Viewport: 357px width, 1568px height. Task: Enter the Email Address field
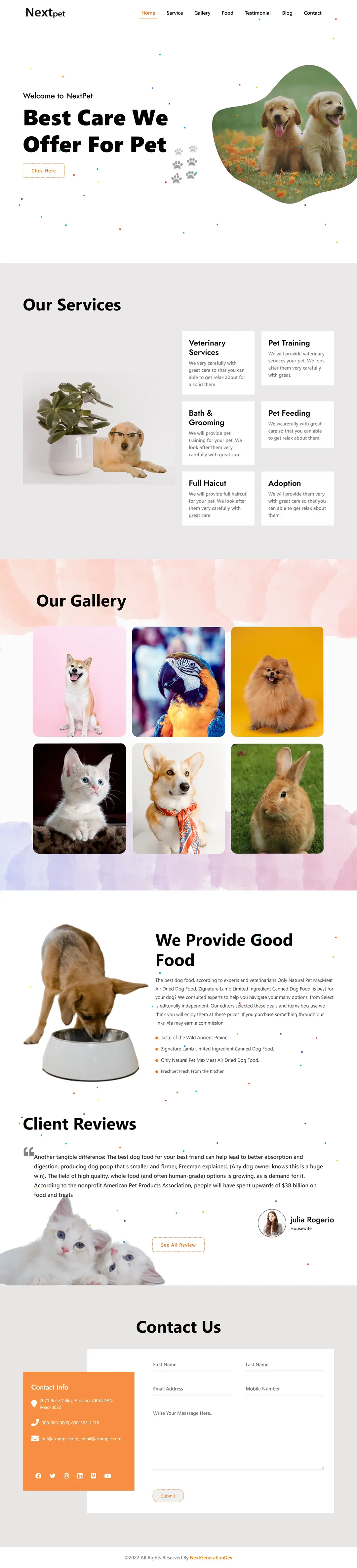coord(192,1389)
